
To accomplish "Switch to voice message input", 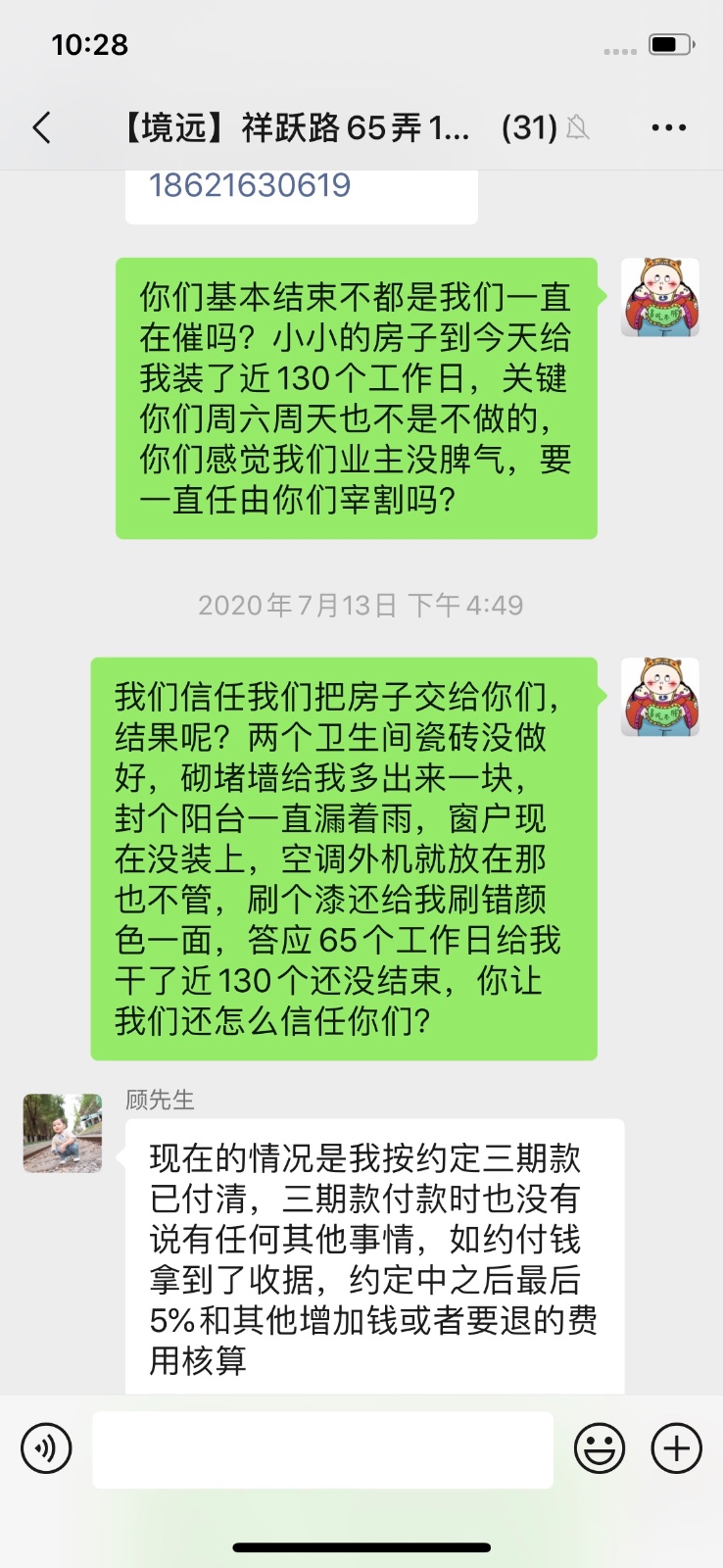I will 46,1448.
